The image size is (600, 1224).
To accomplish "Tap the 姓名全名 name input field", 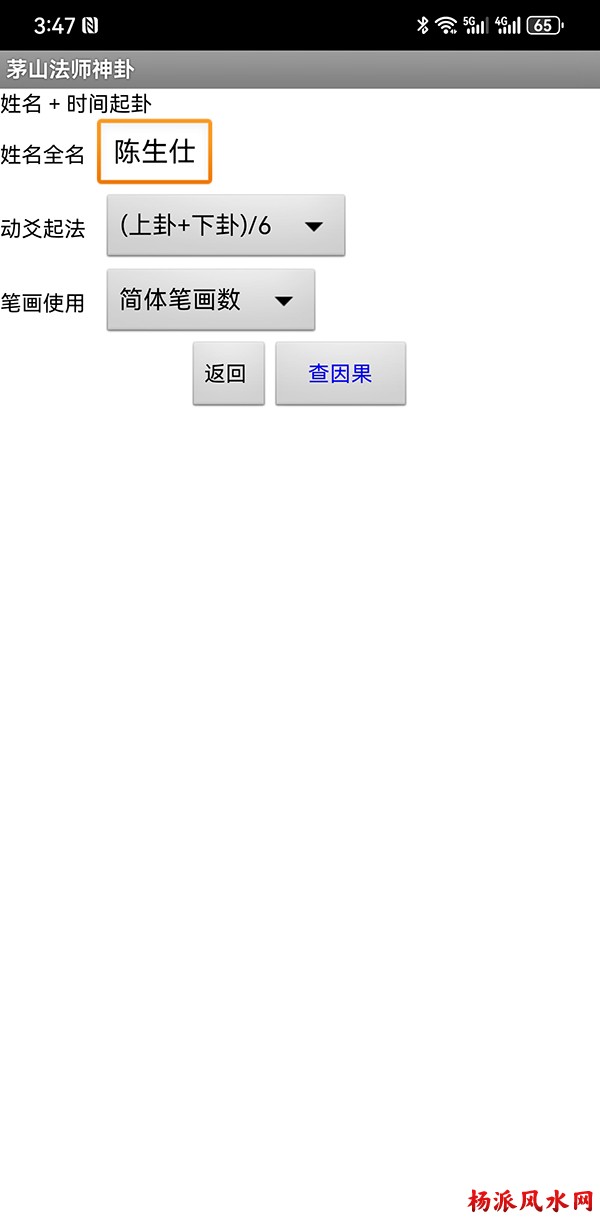I will point(154,152).
